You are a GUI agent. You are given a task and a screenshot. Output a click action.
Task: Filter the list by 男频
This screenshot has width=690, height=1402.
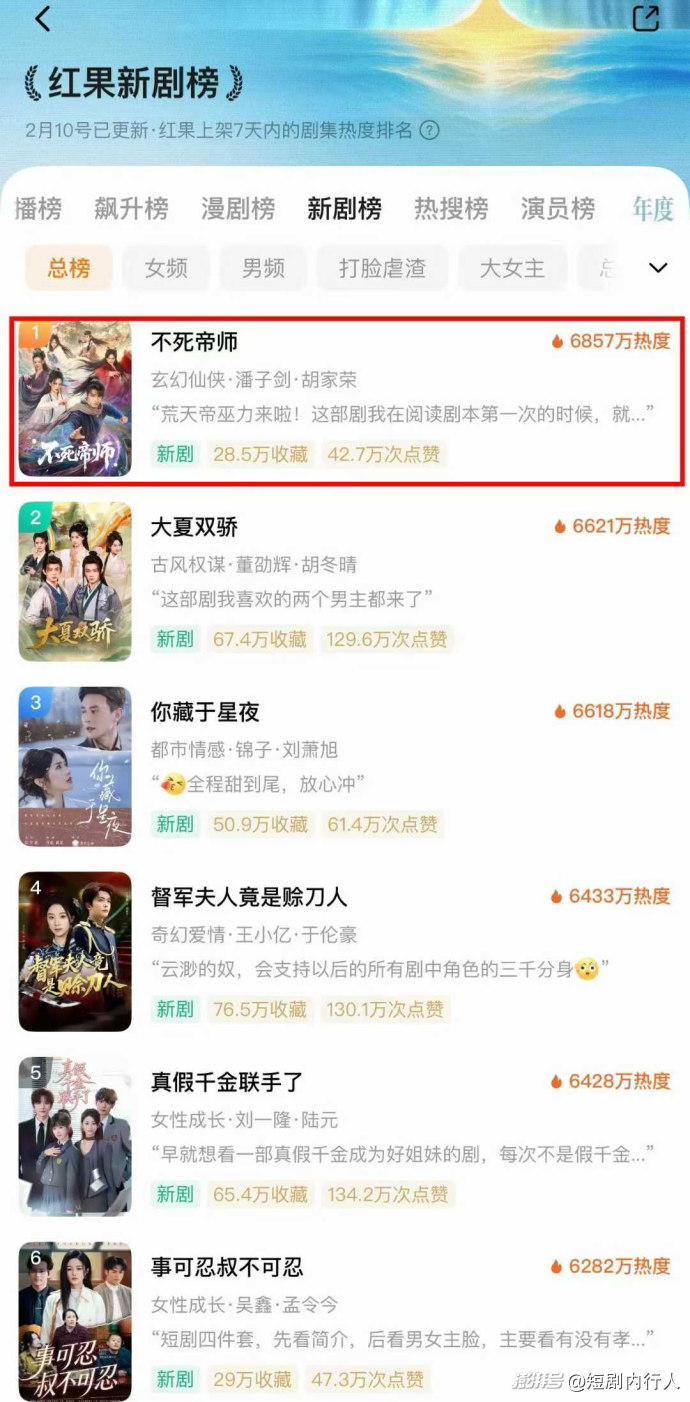(263, 268)
